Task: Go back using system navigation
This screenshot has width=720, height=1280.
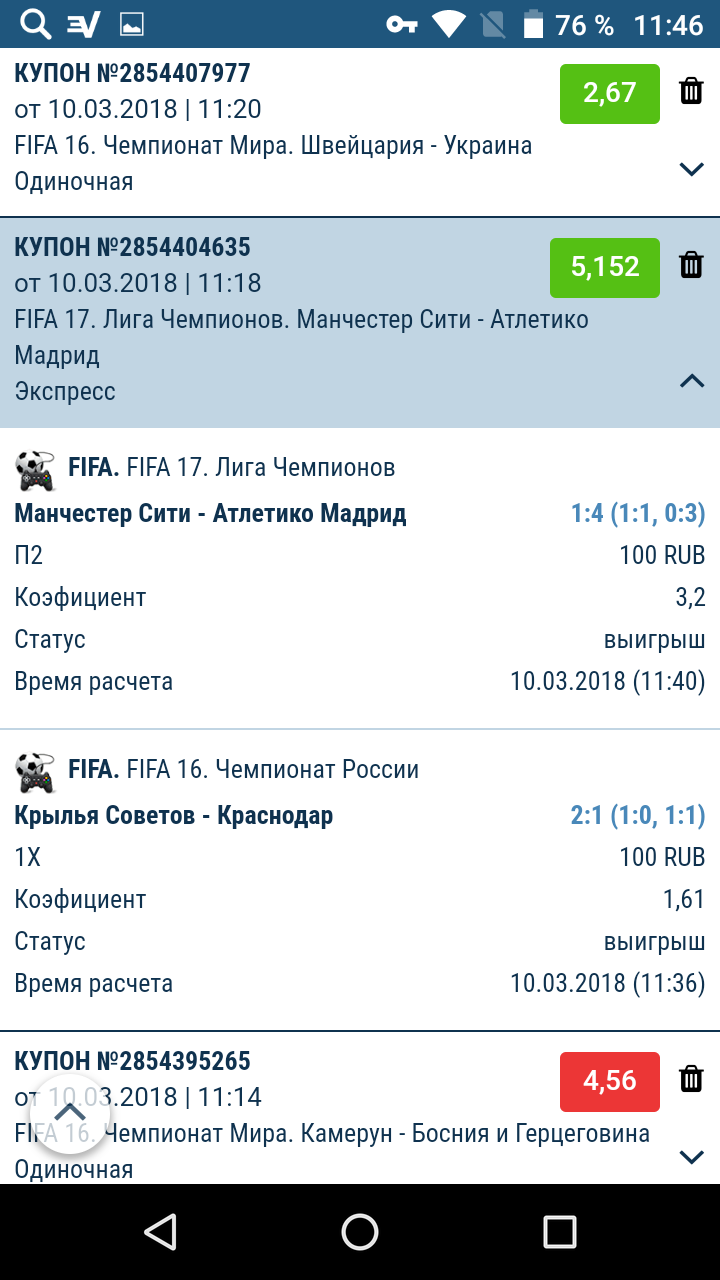Action: click(160, 1232)
